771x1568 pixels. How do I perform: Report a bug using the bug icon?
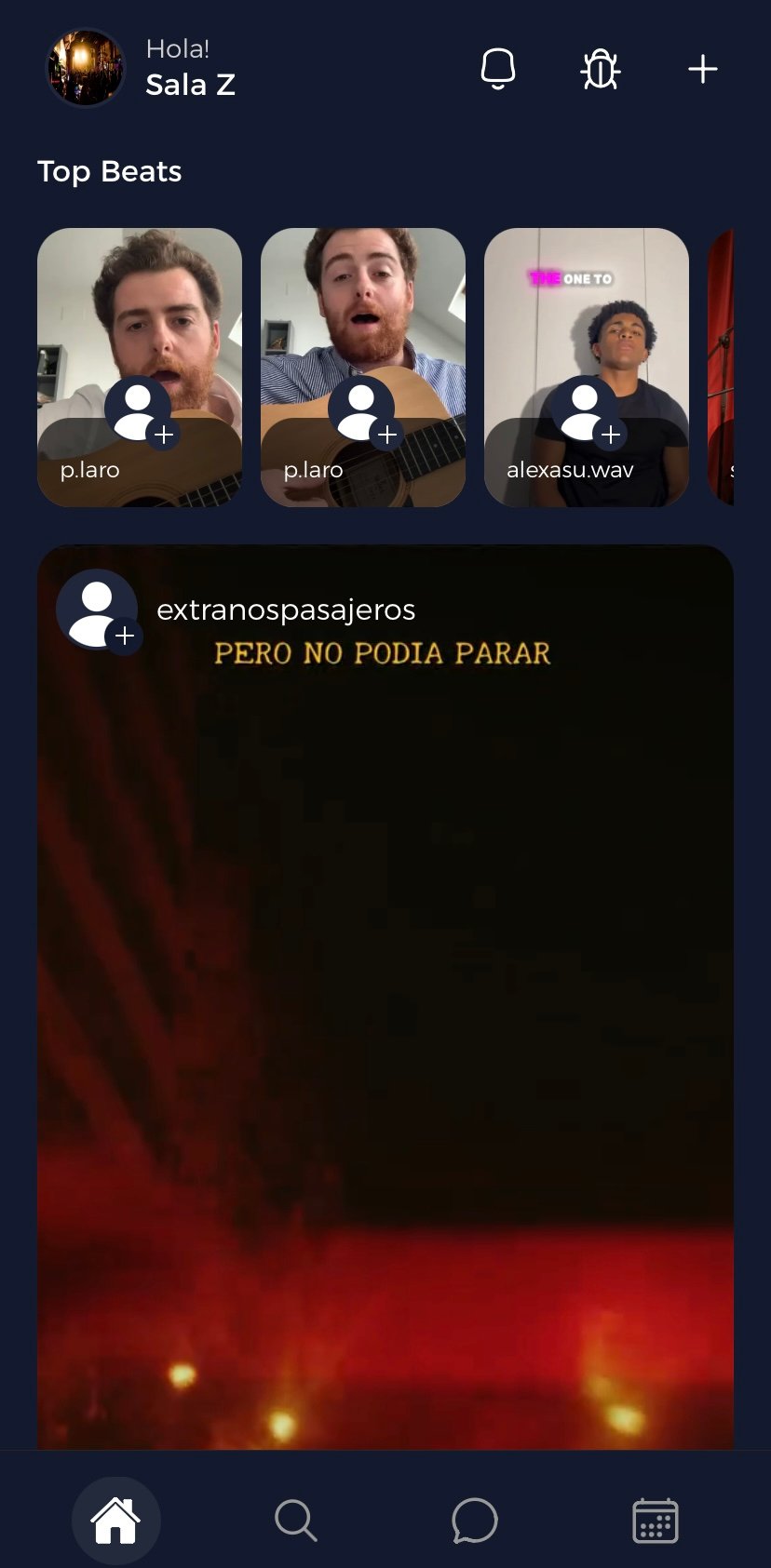click(x=600, y=69)
